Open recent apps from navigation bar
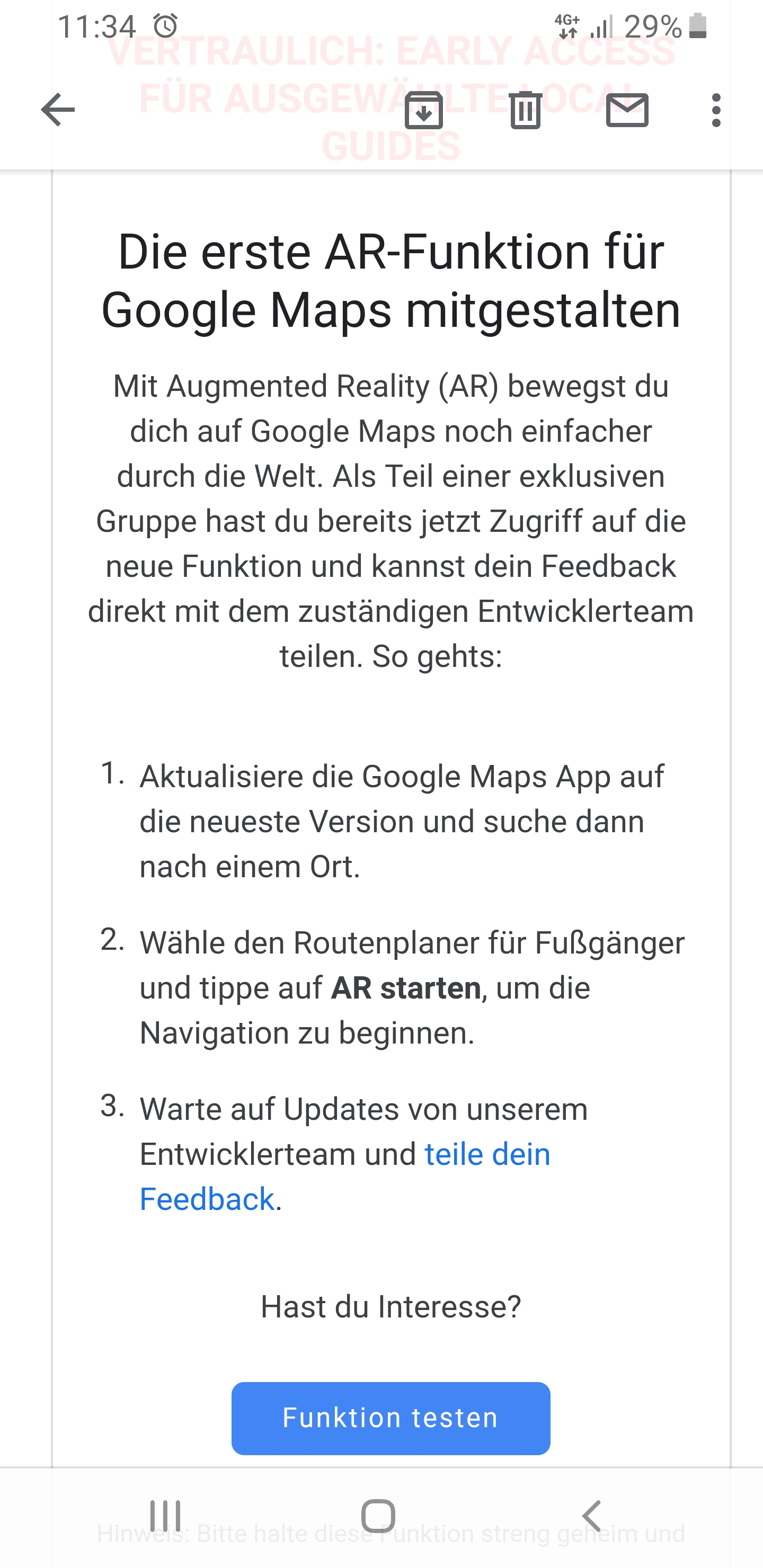 [165, 1516]
